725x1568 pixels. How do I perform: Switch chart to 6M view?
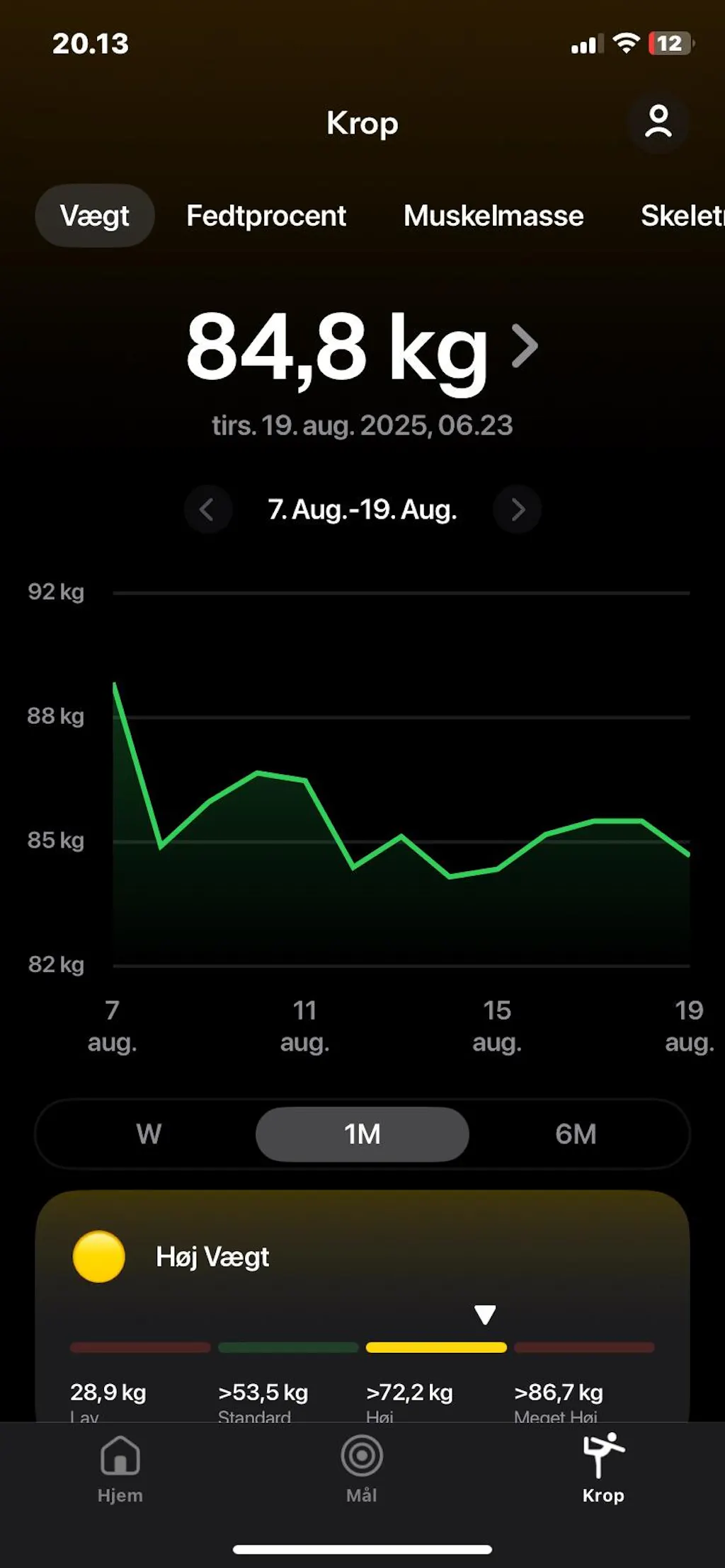(576, 1134)
